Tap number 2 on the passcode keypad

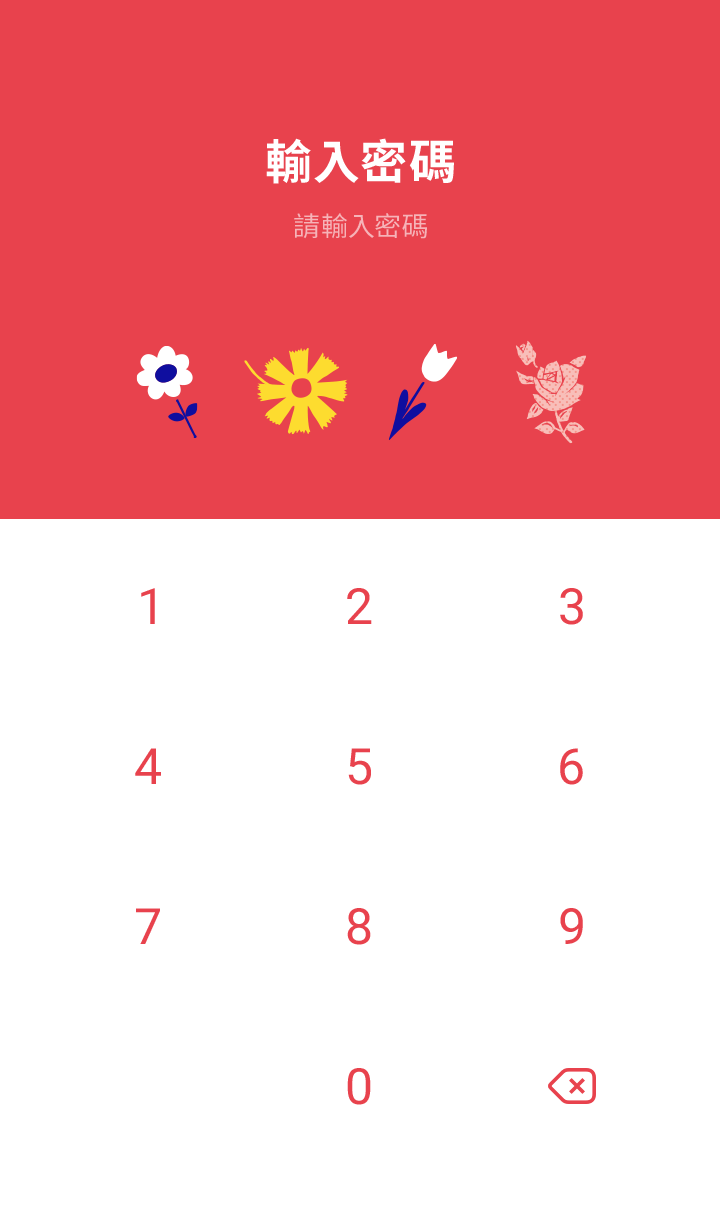coord(359,607)
